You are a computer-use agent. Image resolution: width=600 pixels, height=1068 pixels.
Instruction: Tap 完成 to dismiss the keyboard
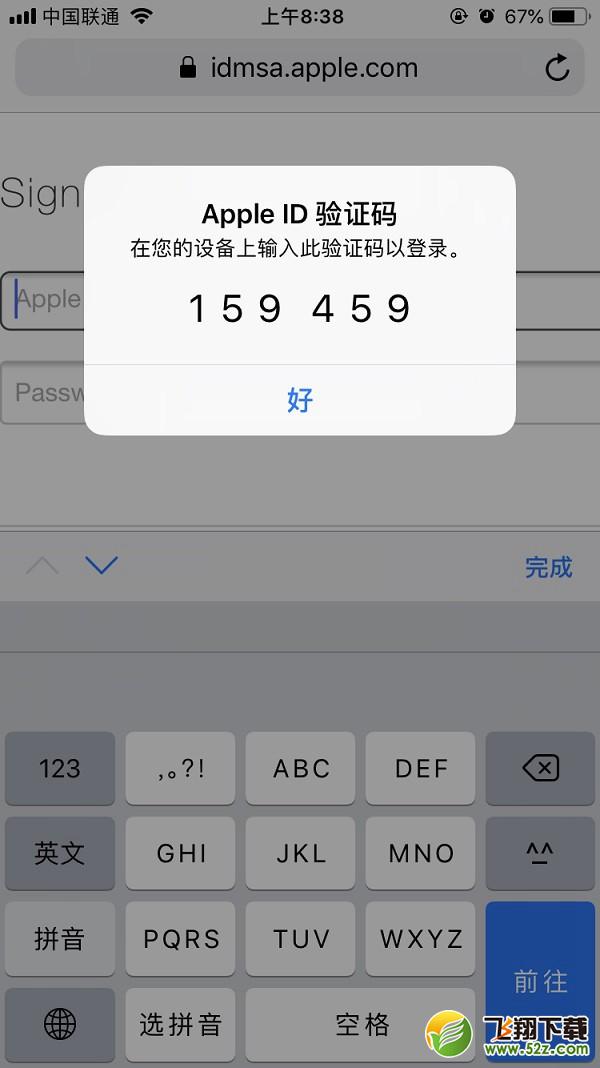pyautogui.click(x=548, y=567)
